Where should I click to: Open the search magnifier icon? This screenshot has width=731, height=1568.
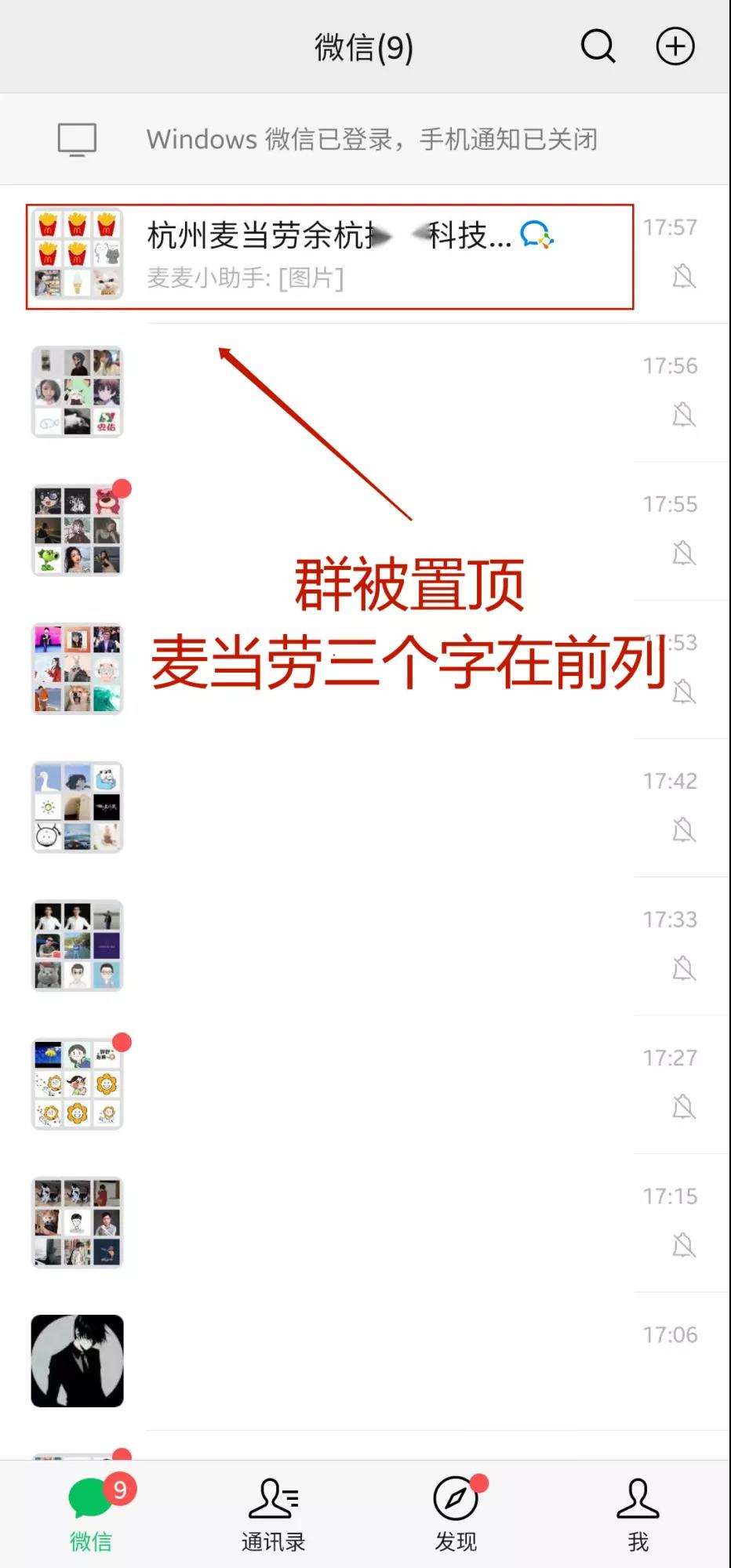[x=598, y=46]
